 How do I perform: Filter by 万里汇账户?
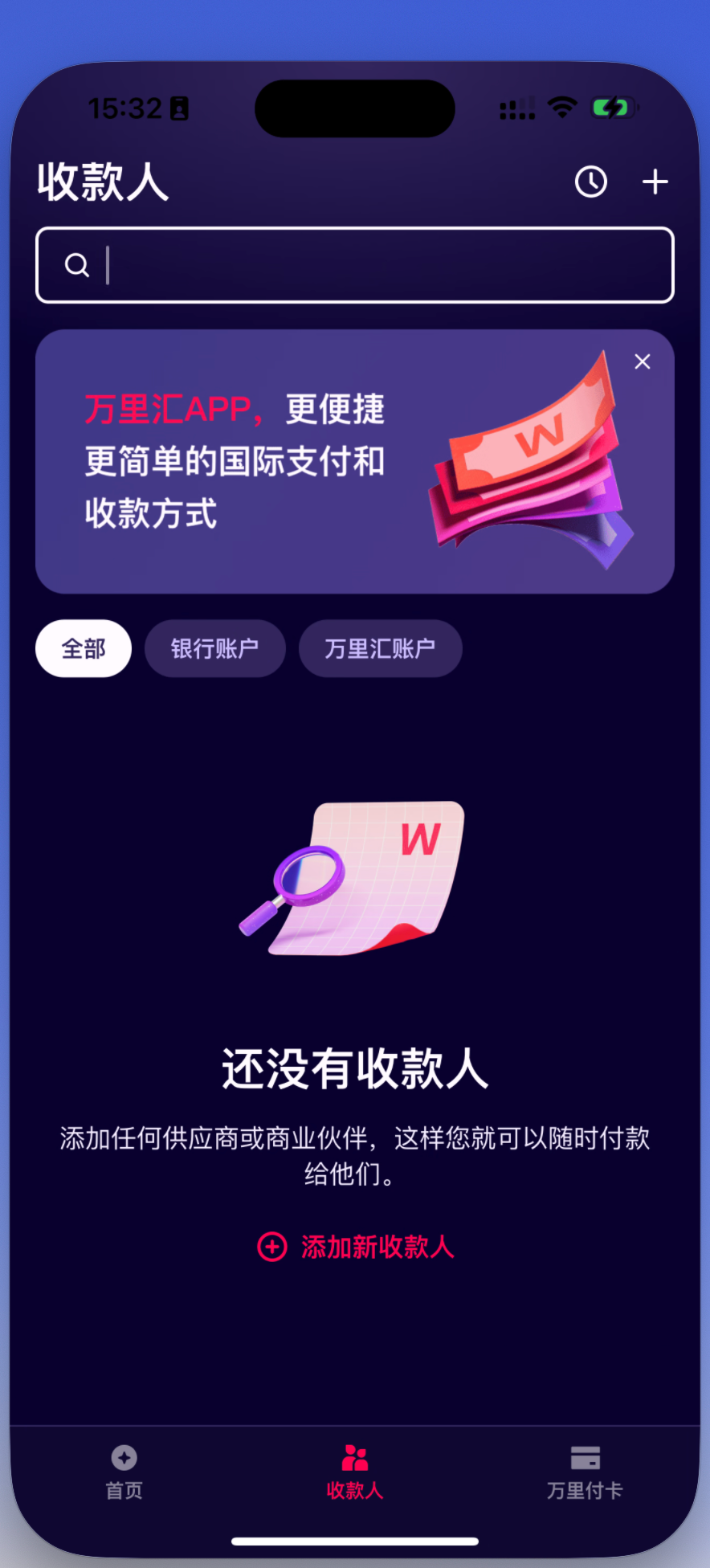pos(380,648)
